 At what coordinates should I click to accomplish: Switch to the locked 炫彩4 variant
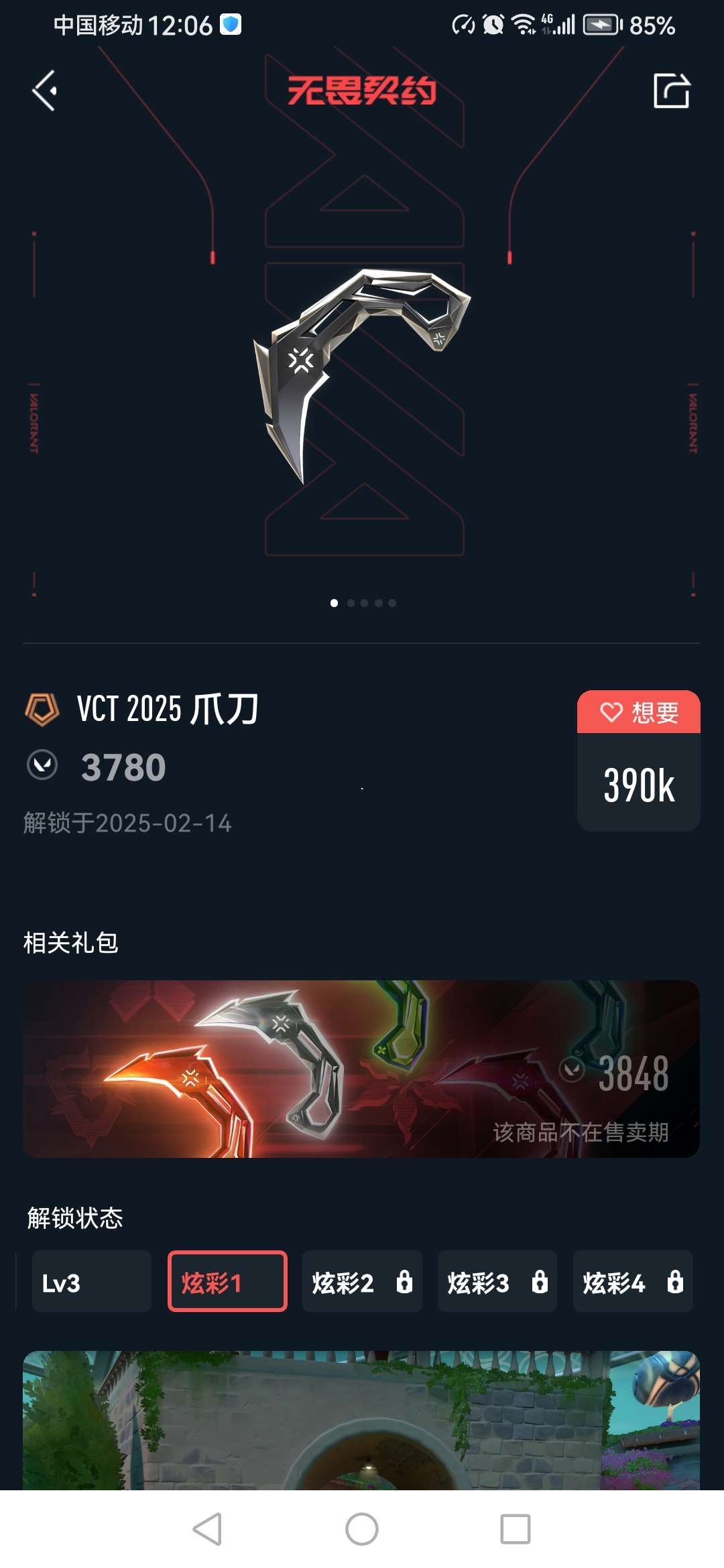pos(632,1281)
